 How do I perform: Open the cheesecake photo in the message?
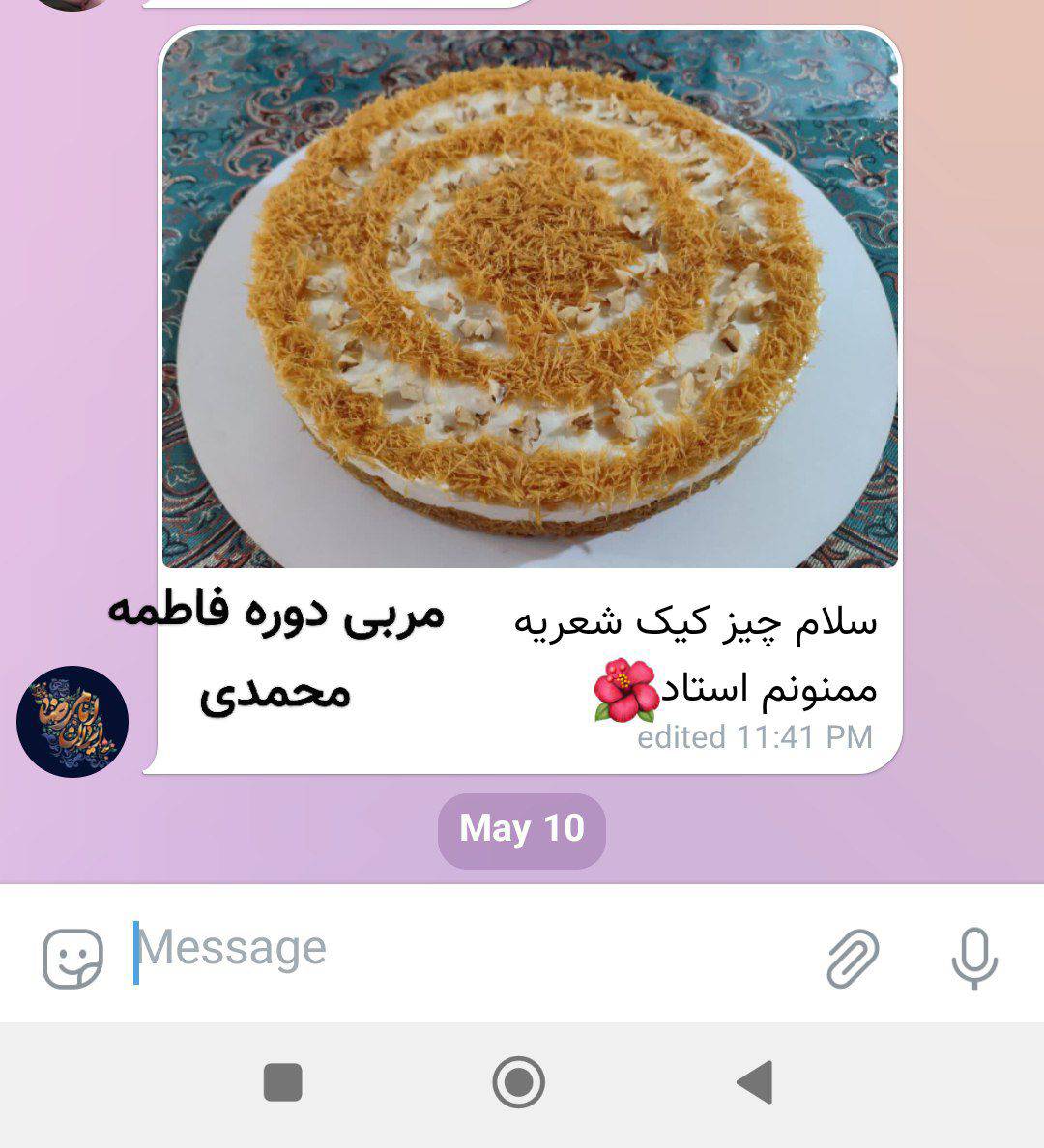(530, 300)
